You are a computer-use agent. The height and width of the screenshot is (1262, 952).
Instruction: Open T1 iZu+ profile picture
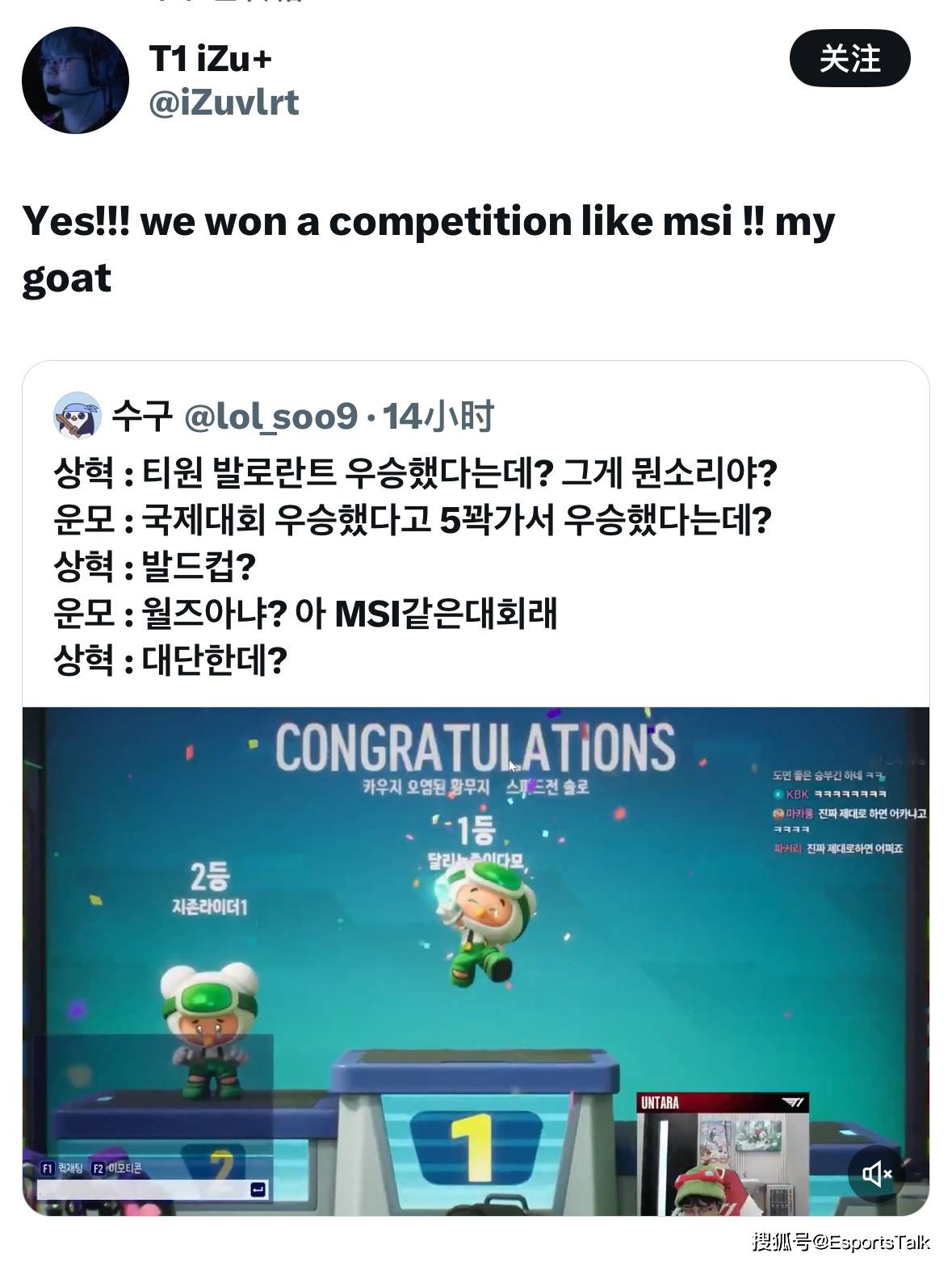pyautogui.click(x=75, y=80)
